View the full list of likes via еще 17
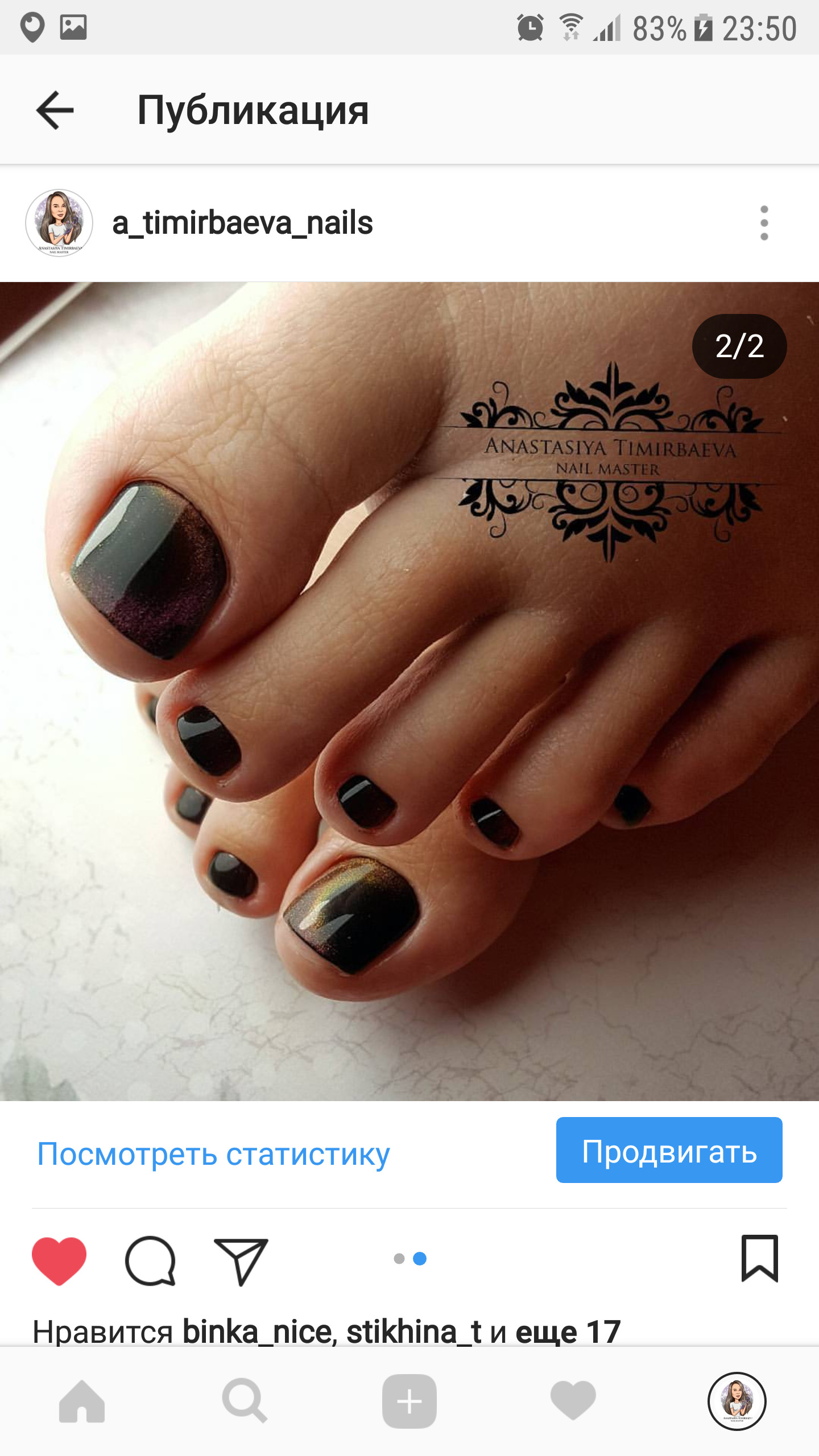Image resolution: width=819 pixels, height=1456 pixels. tap(568, 1332)
